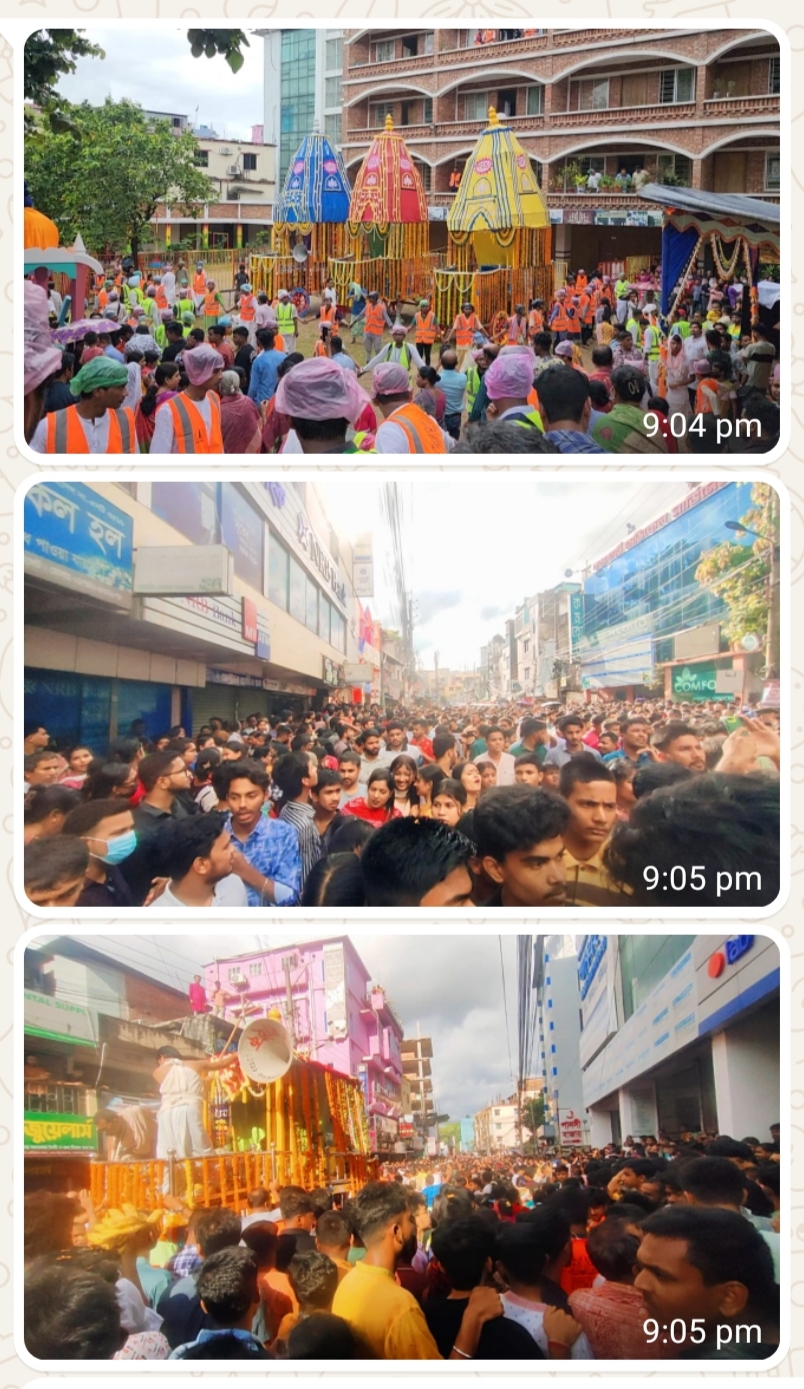The height and width of the screenshot is (1389, 804).
Task: Open the photo of decorated float with megaphone
Action: click(x=401, y=1147)
